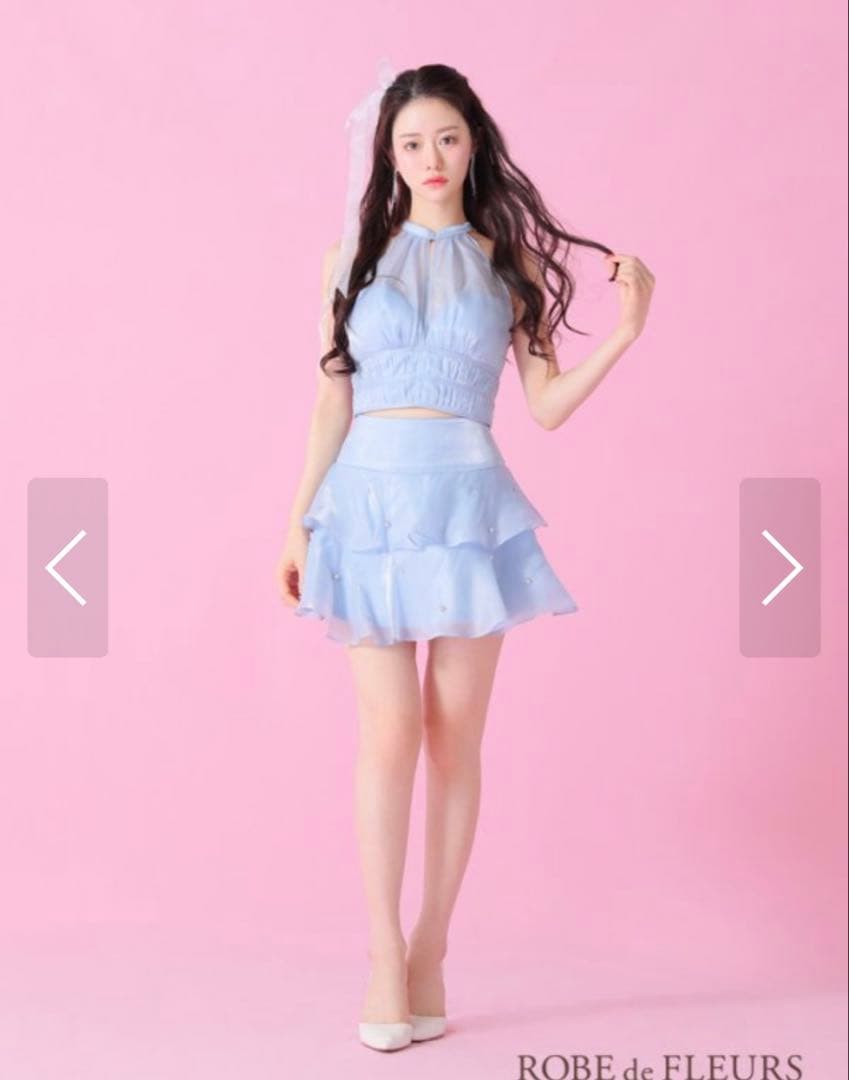Go to the previous product image

click(67, 567)
